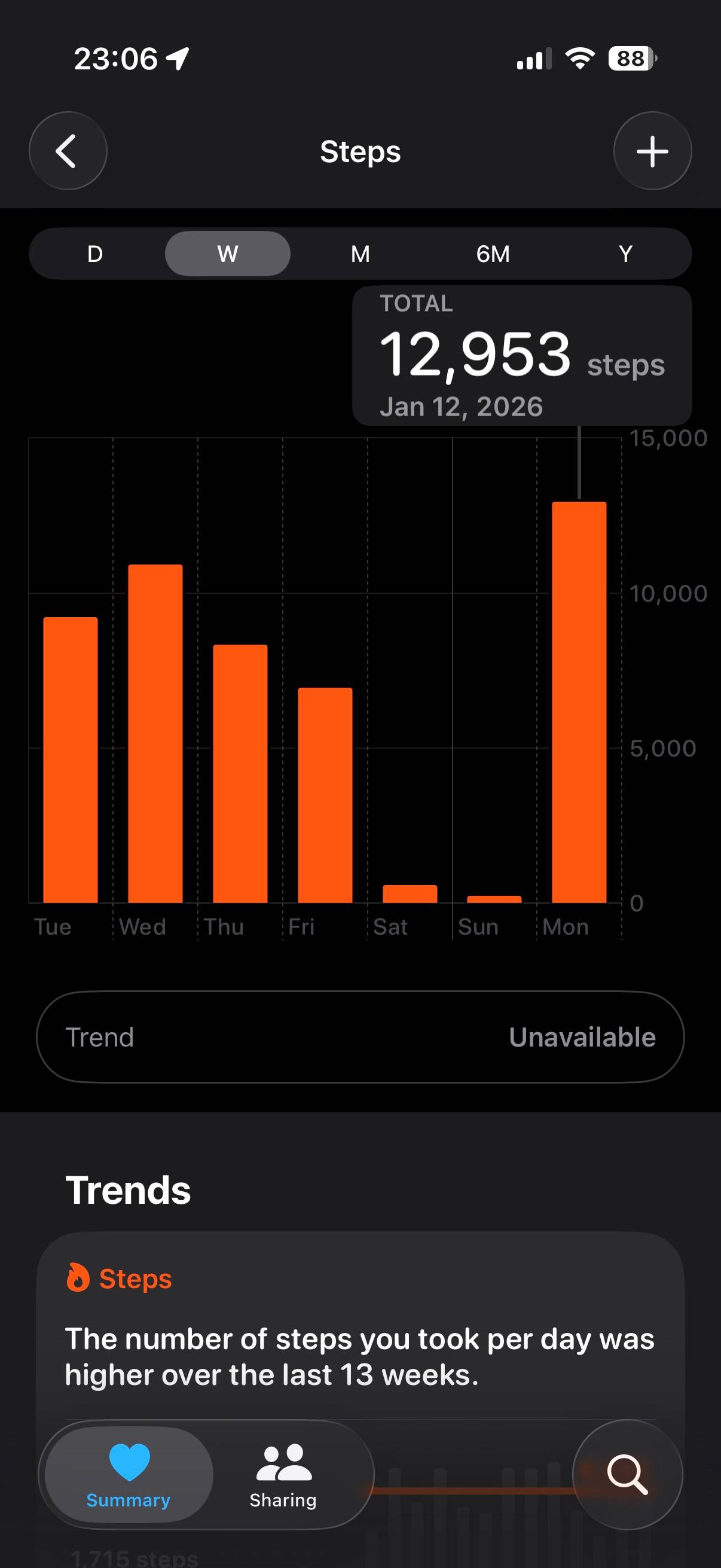The width and height of the screenshot is (721, 1568).
Task: Open the Trend Unavailable row
Action: (x=360, y=1036)
